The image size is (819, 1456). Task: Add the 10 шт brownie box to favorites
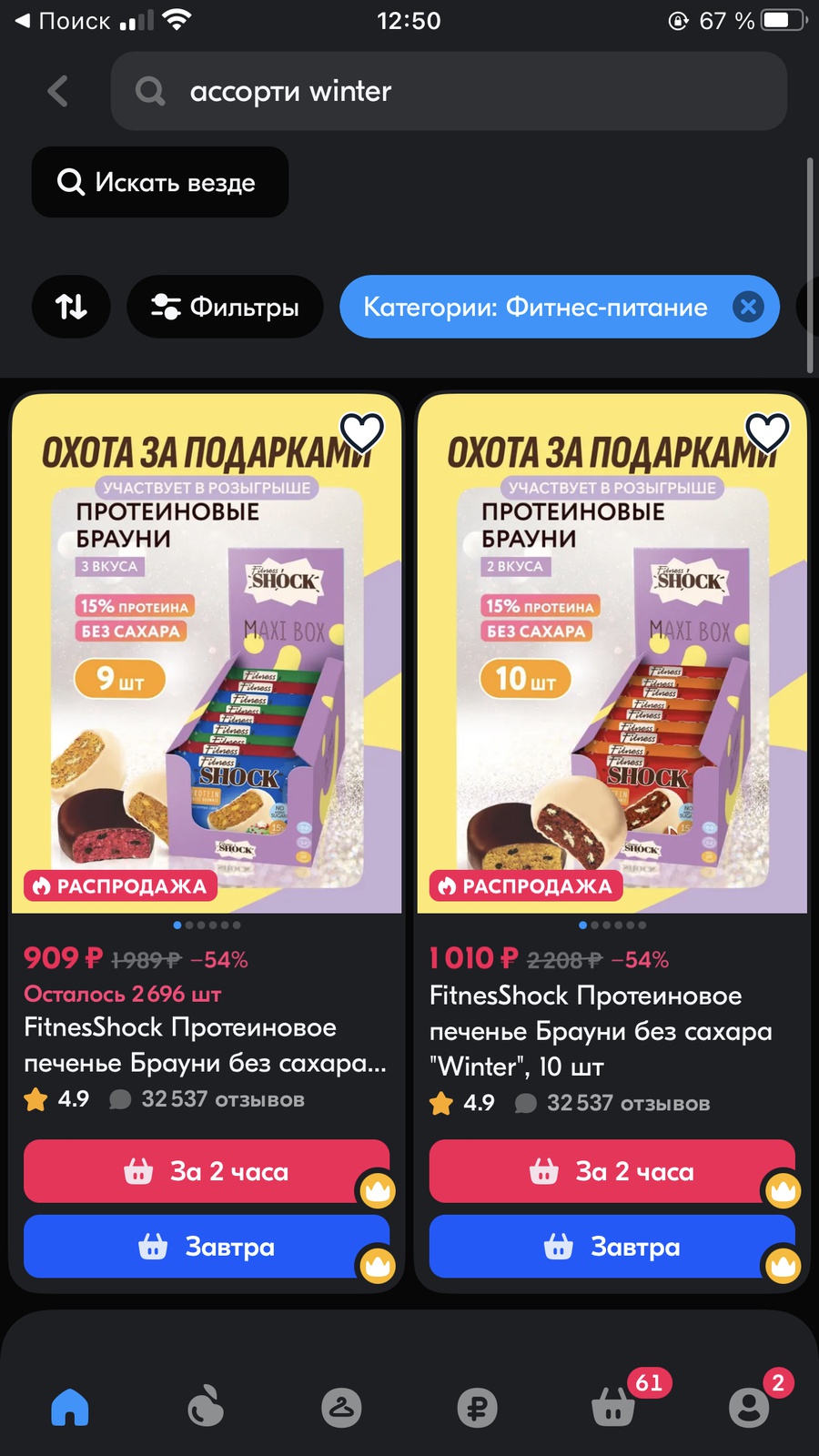(x=767, y=432)
